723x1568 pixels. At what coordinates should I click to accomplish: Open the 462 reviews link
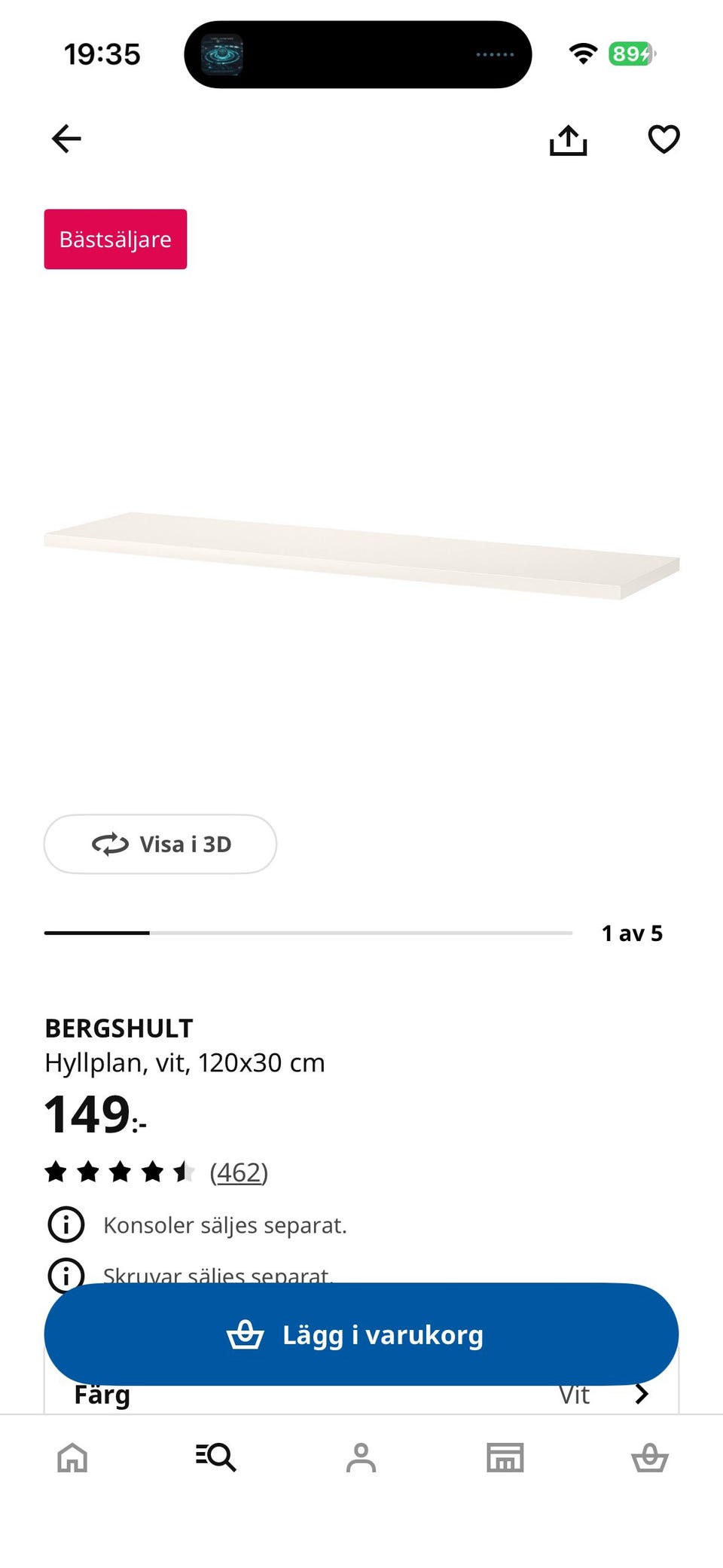coord(239,1172)
